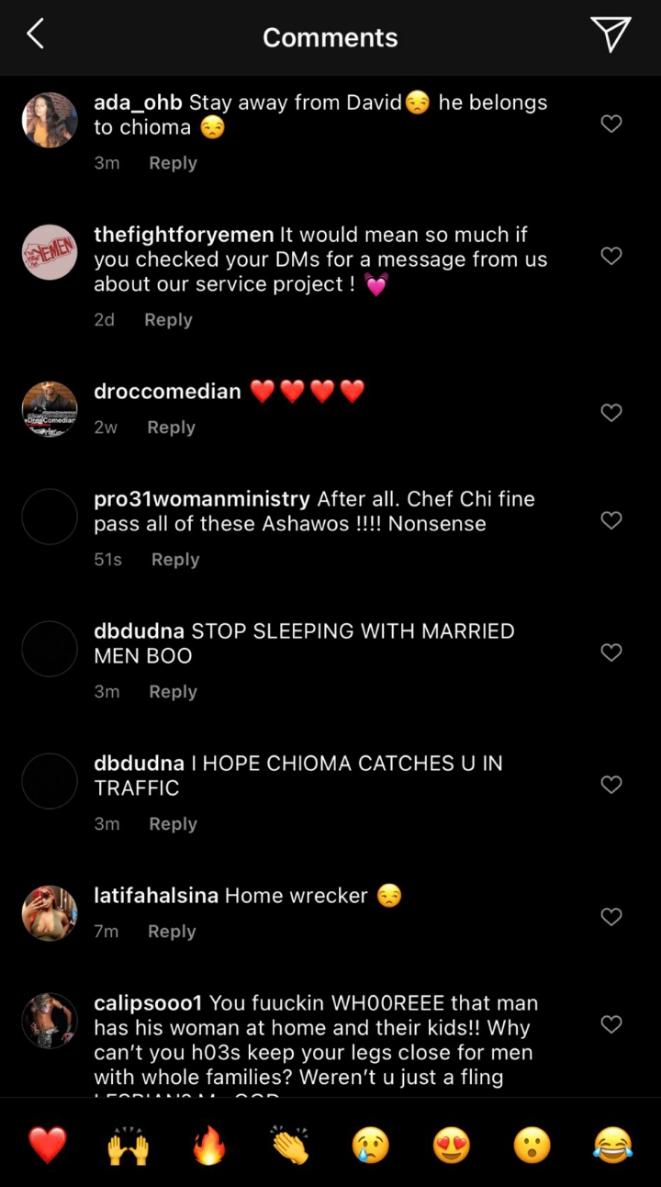Like calipsooo1's comment
This screenshot has width=661, height=1187.
pos(611,1024)
